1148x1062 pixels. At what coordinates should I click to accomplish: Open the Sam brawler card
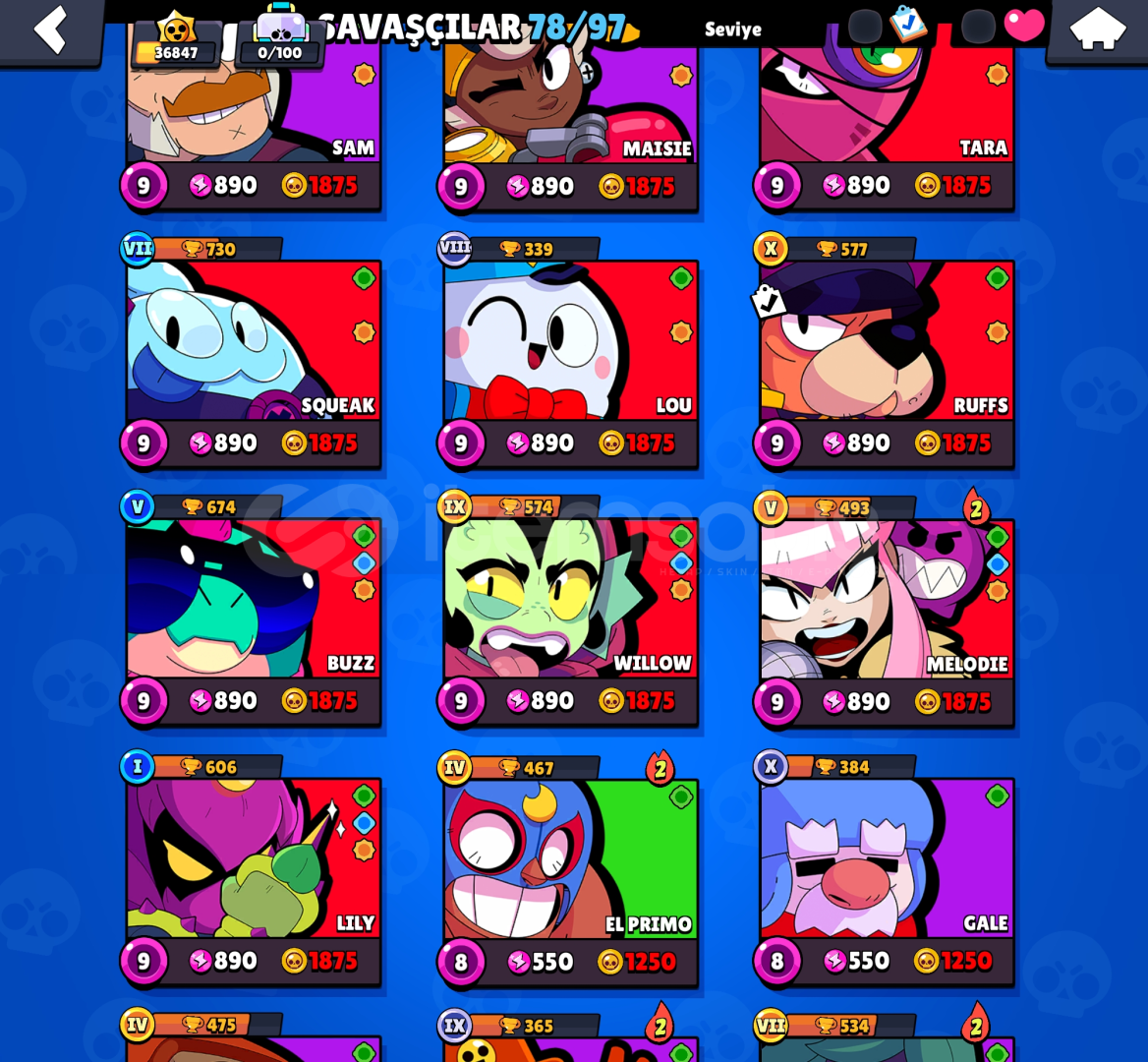[254, 98]
